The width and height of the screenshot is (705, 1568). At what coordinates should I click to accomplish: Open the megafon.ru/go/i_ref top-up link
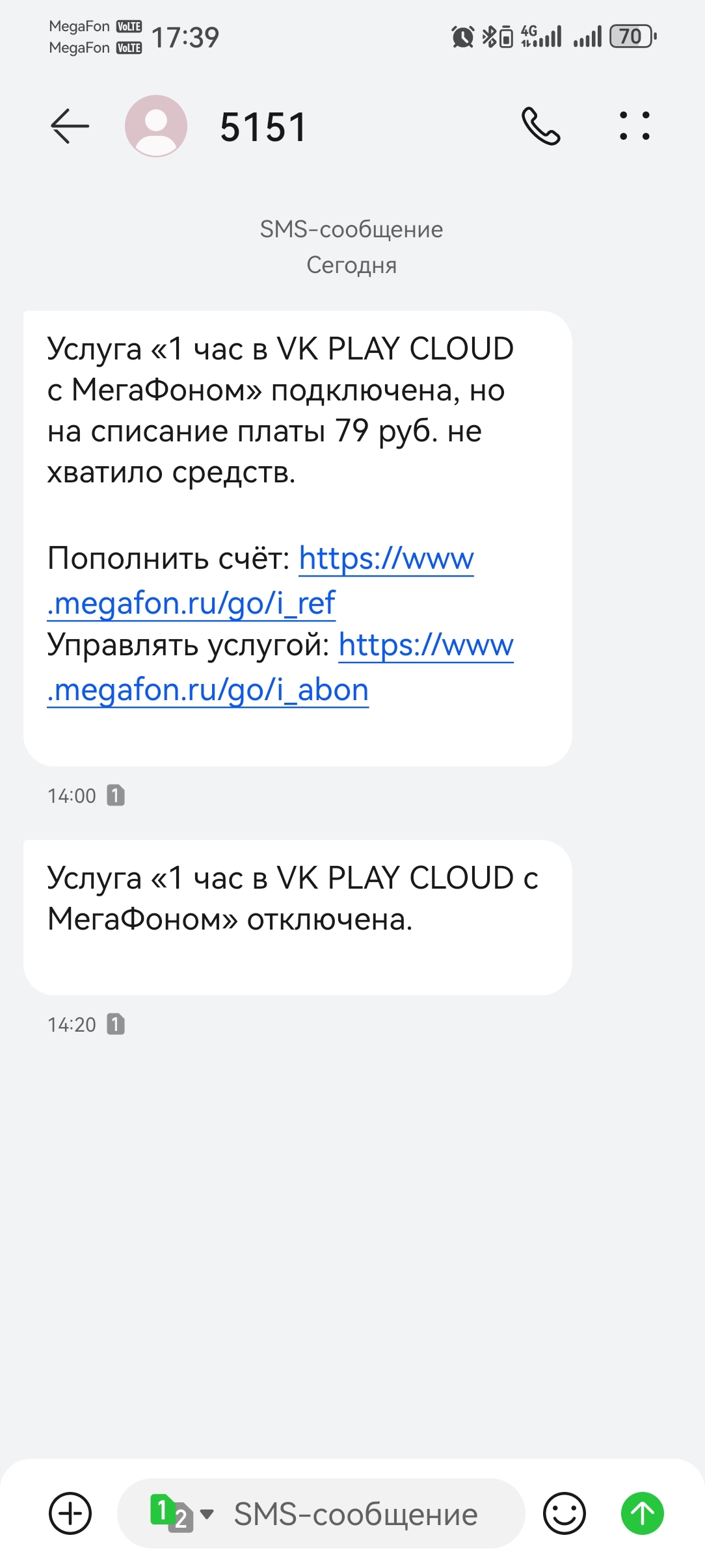193,603
